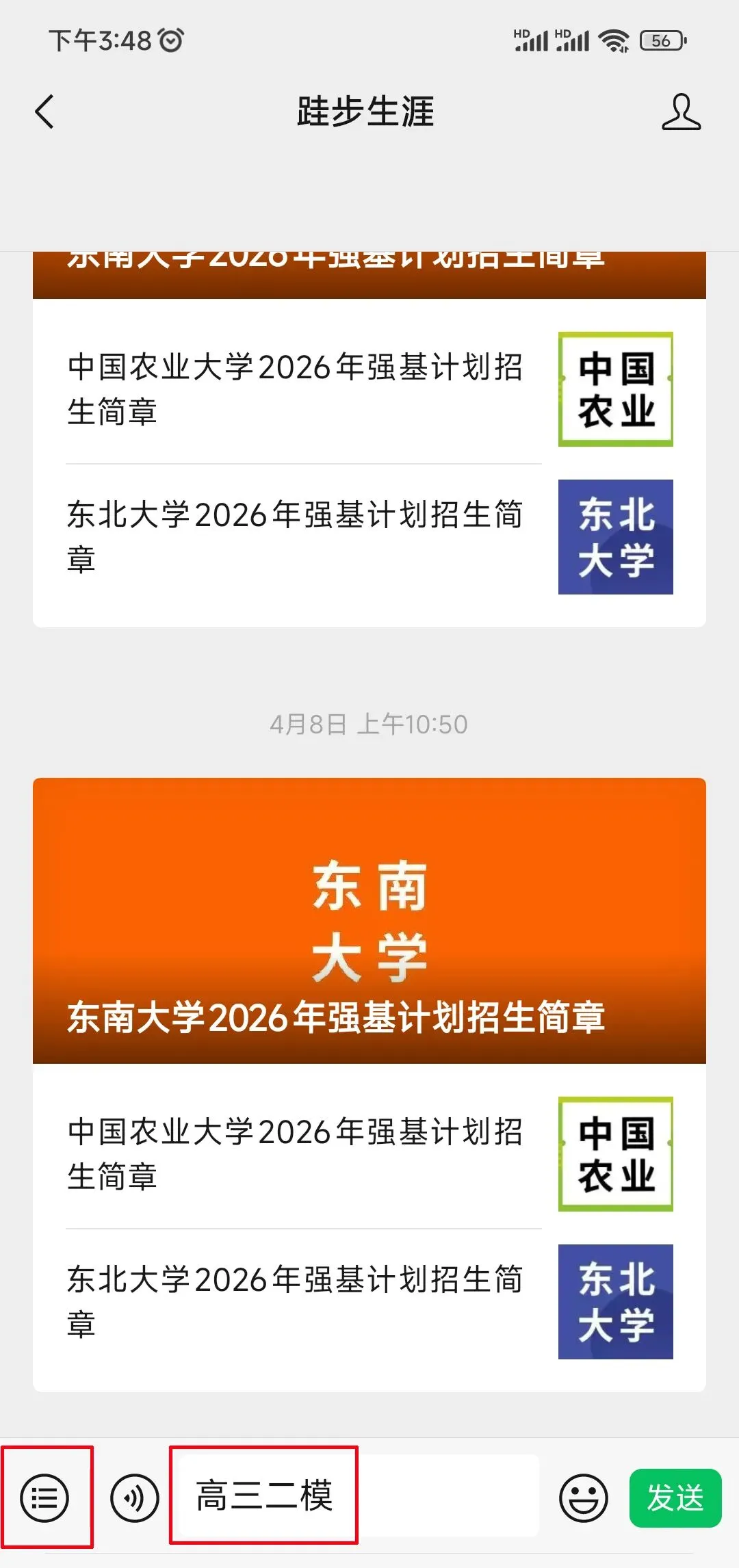Open 中国农业大学 article above the 4月8日 timestamp
Viewport: 739px width, 1568px height.
point(369,389)
